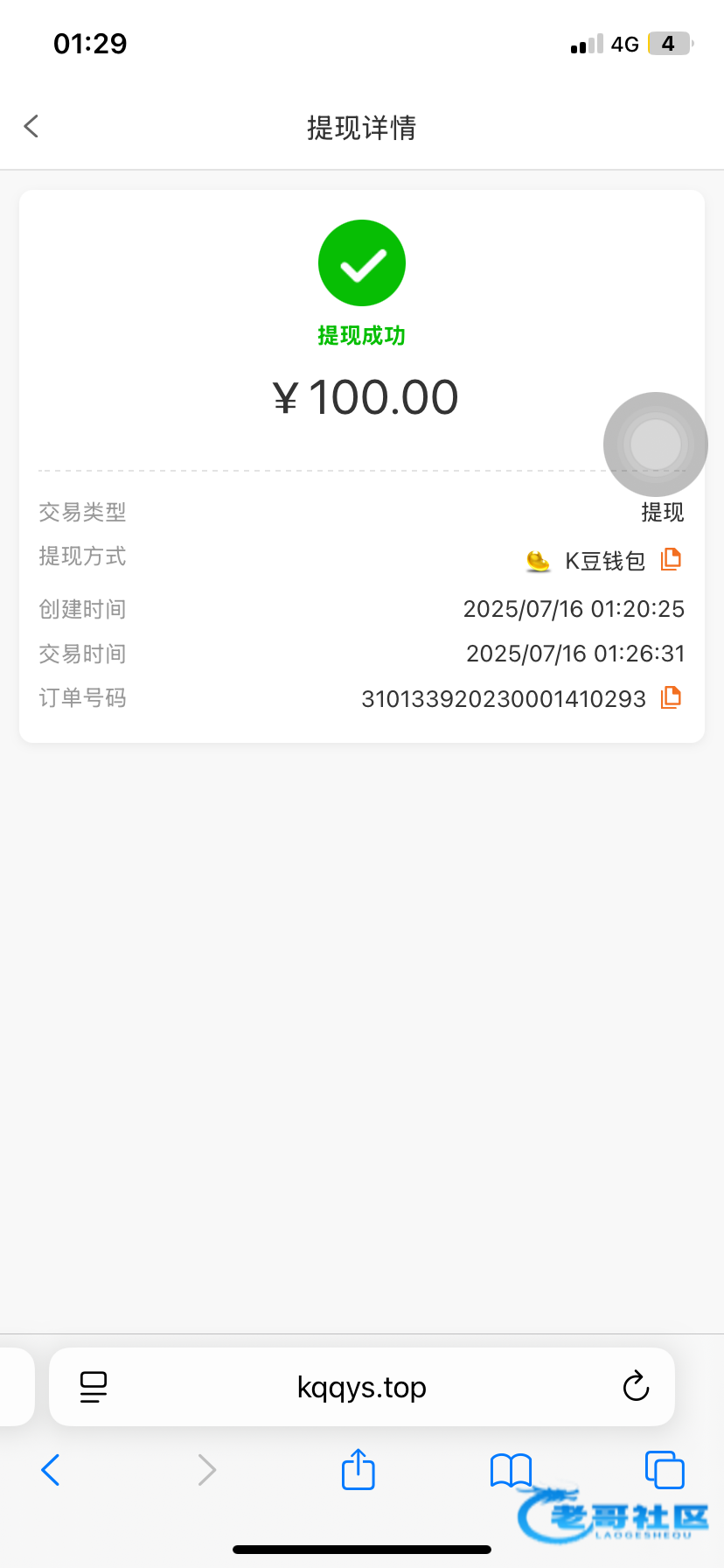Screen dimensions: 724x1568
Task: Reload the current web page
Action: click(x=636, y=1387)
